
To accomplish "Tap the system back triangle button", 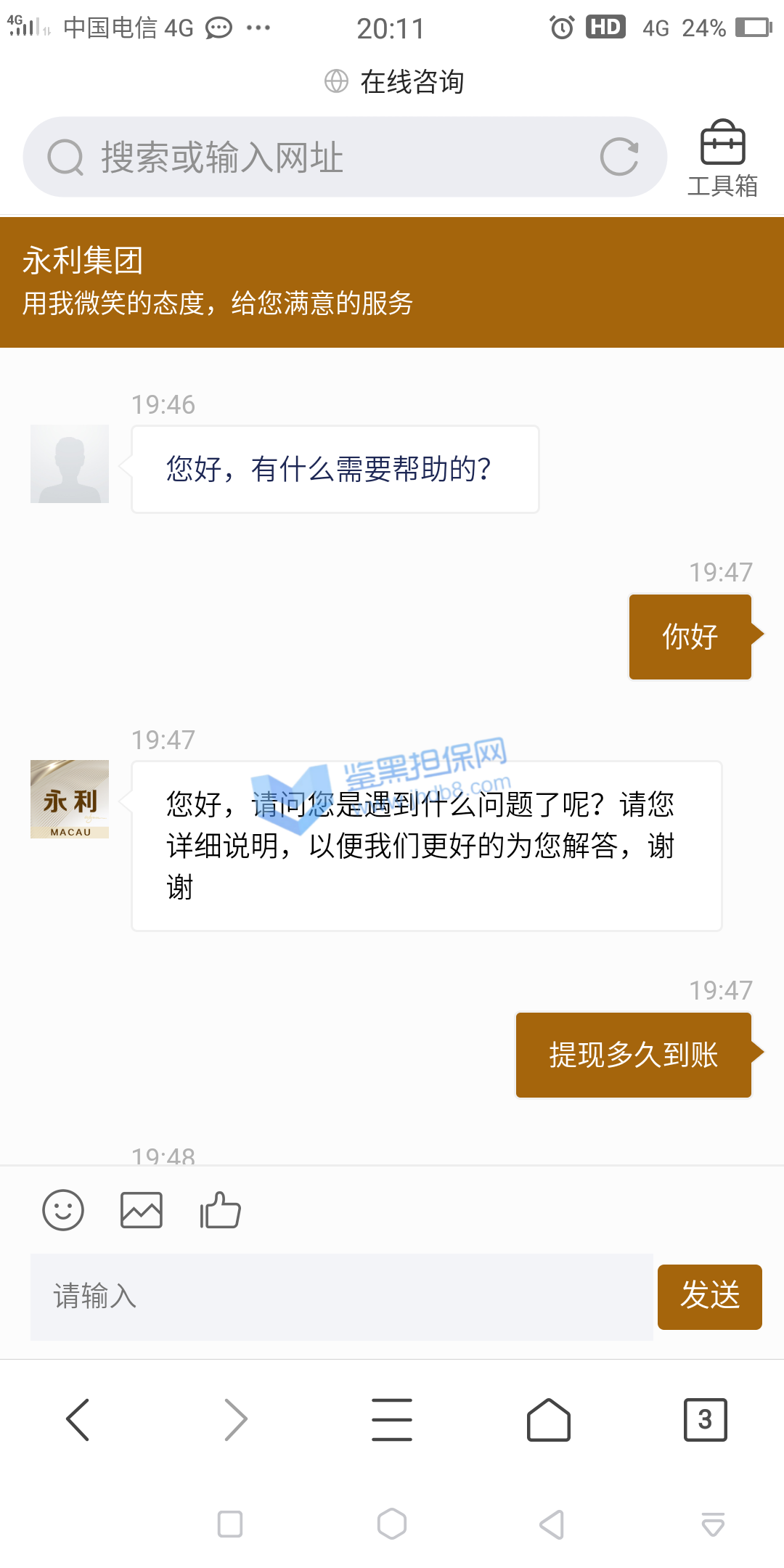I will click(552, 1524).
